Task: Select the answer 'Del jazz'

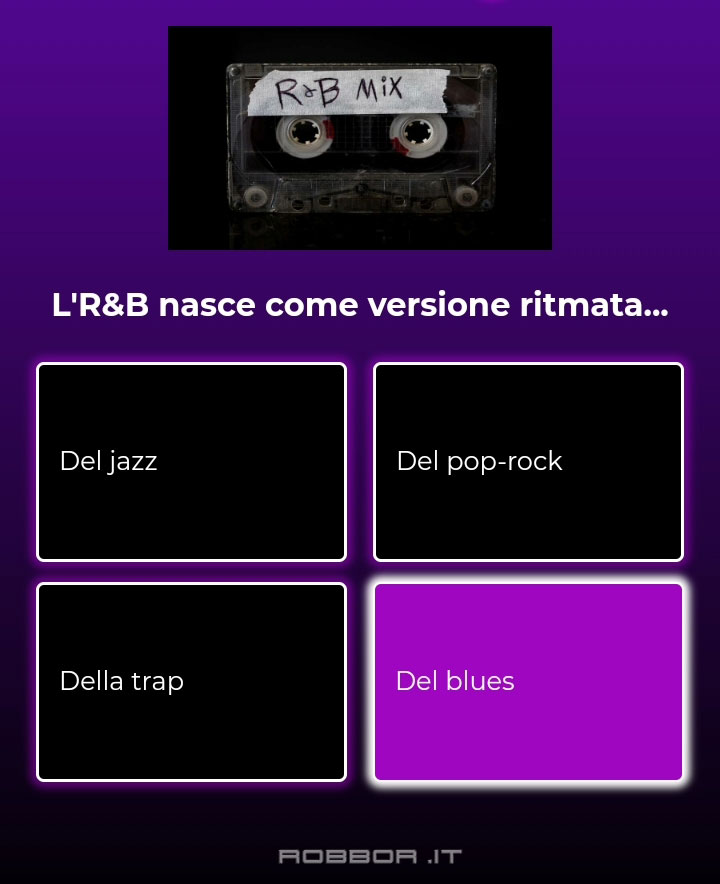Action: (191, 462)
